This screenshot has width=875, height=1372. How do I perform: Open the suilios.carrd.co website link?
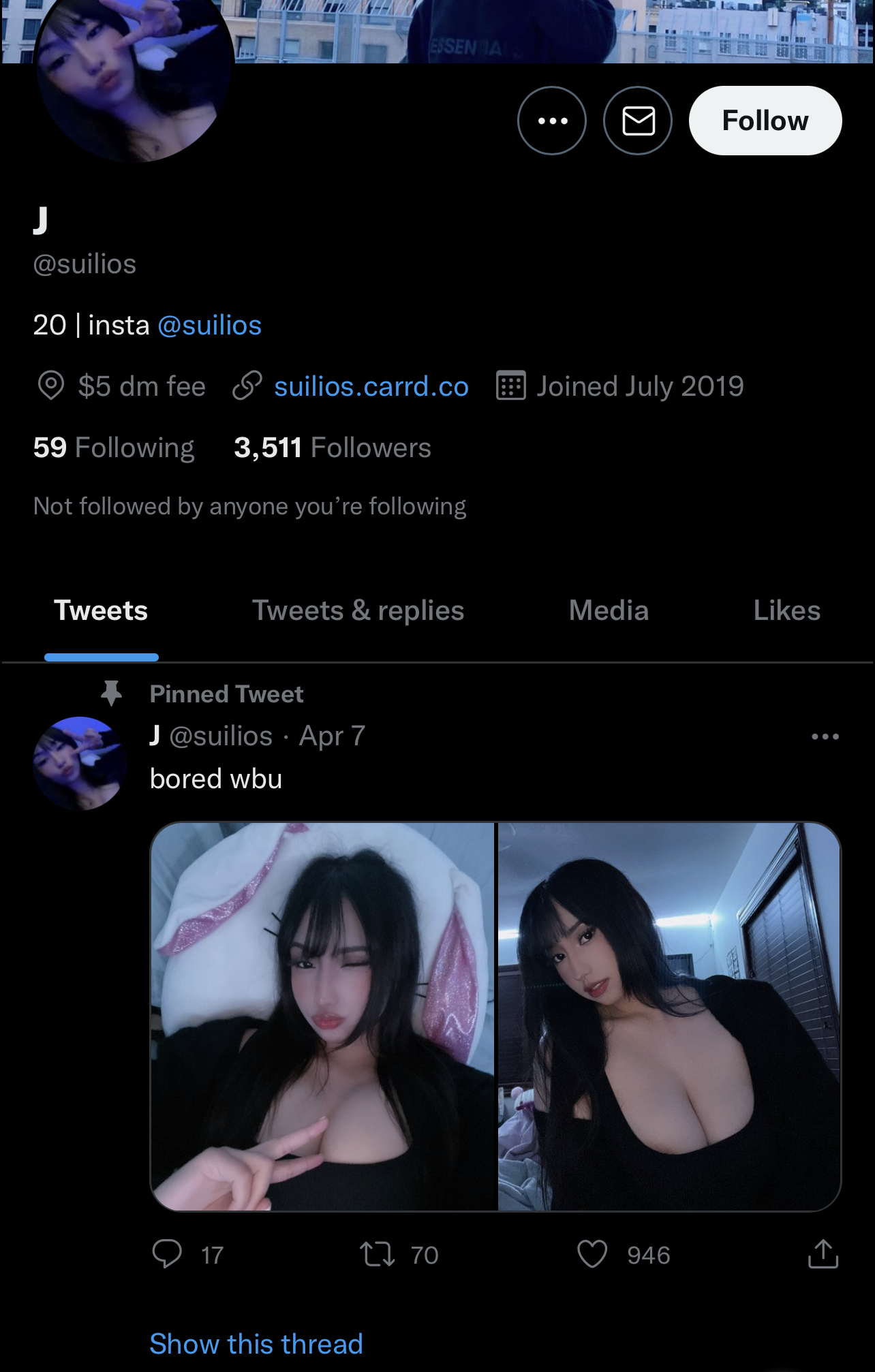(371, 386)
